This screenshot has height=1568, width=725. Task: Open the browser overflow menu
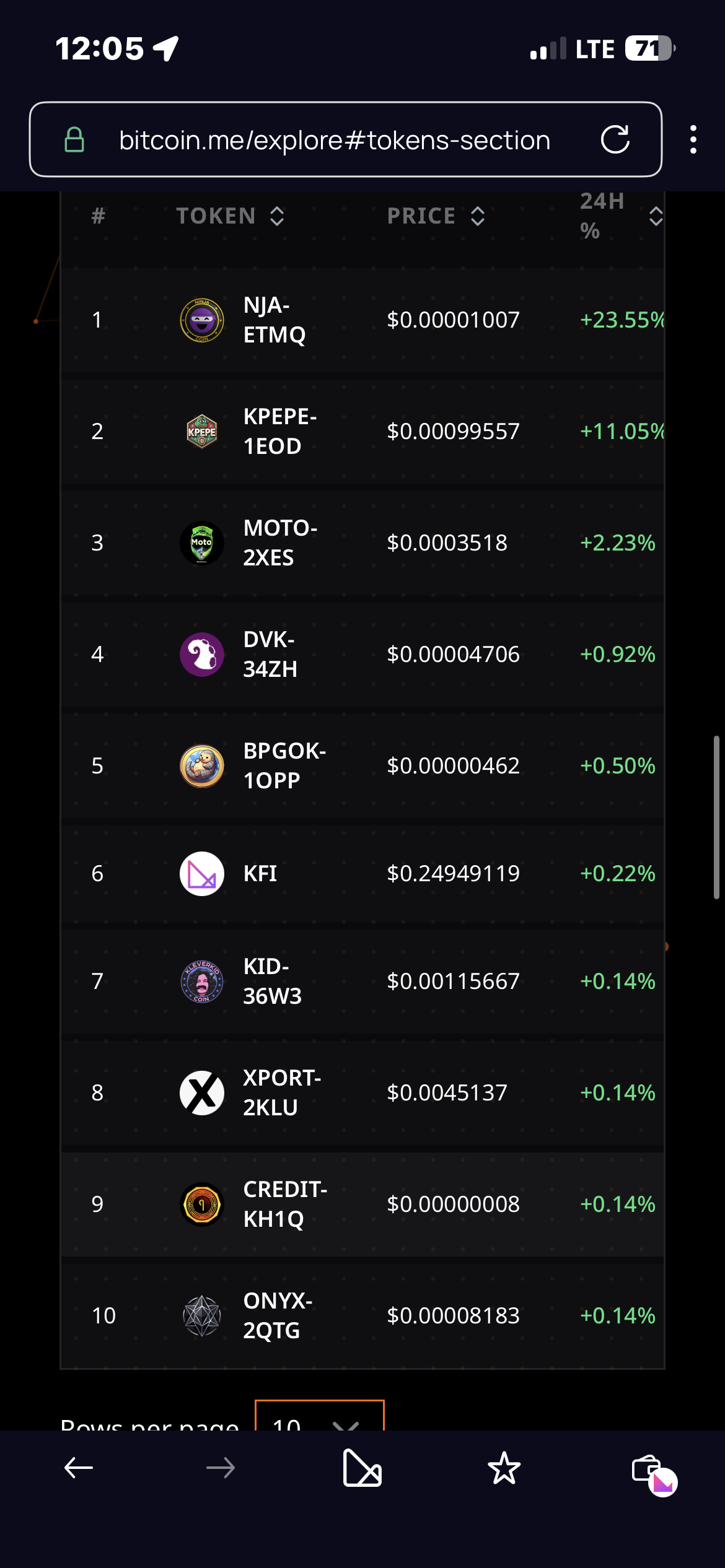[693, 139]
